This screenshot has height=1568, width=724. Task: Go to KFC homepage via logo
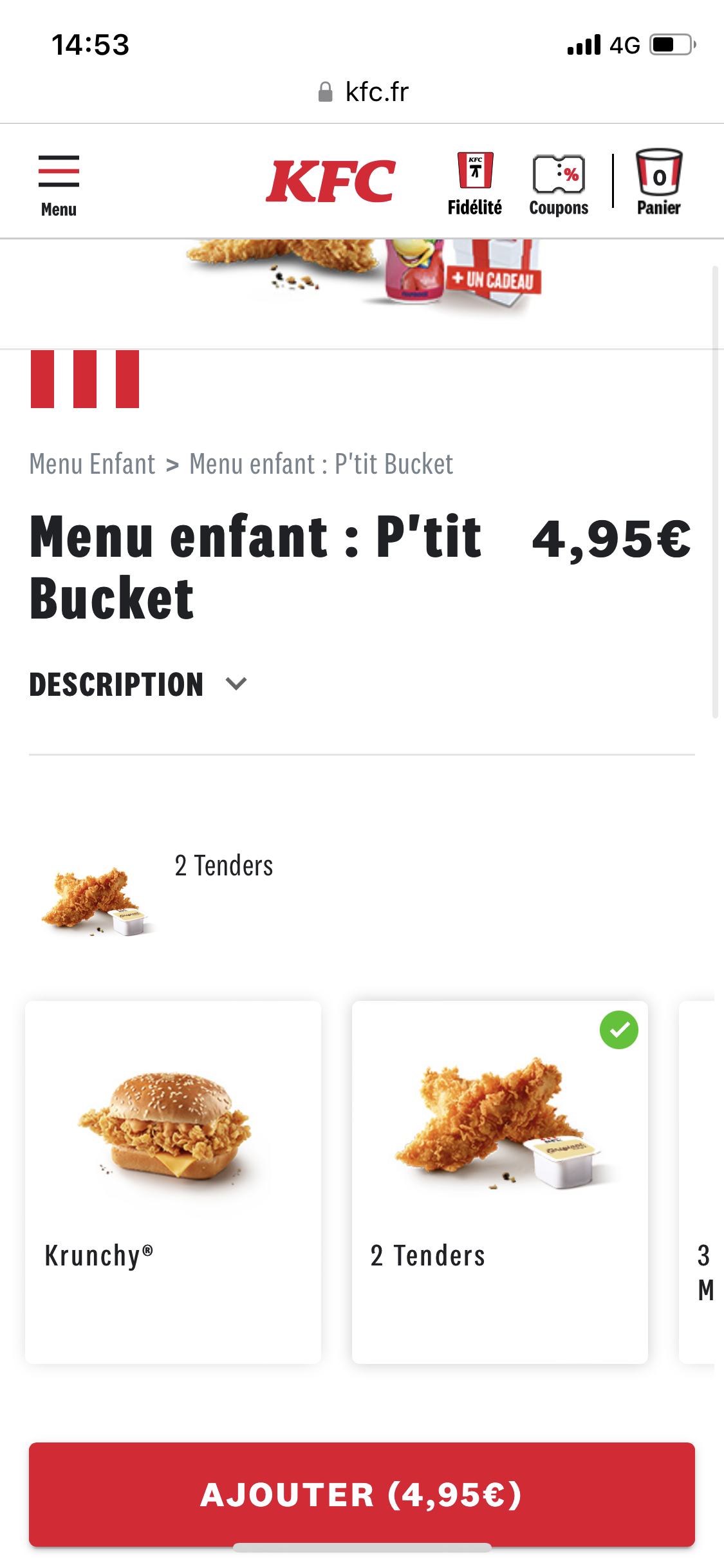coord(331,181)
